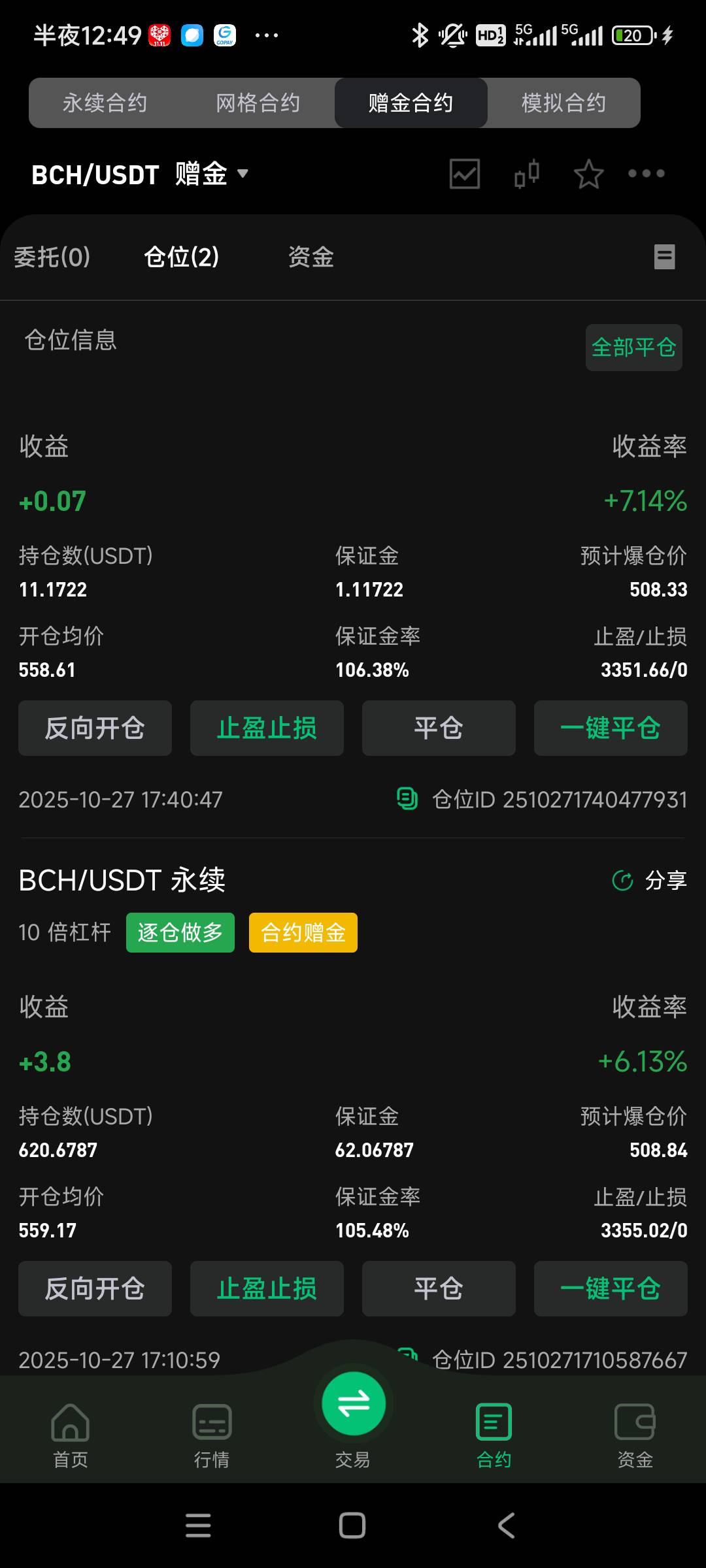
Task: Tap 反向开仓 for the 558.61 position
Action: 95,728
